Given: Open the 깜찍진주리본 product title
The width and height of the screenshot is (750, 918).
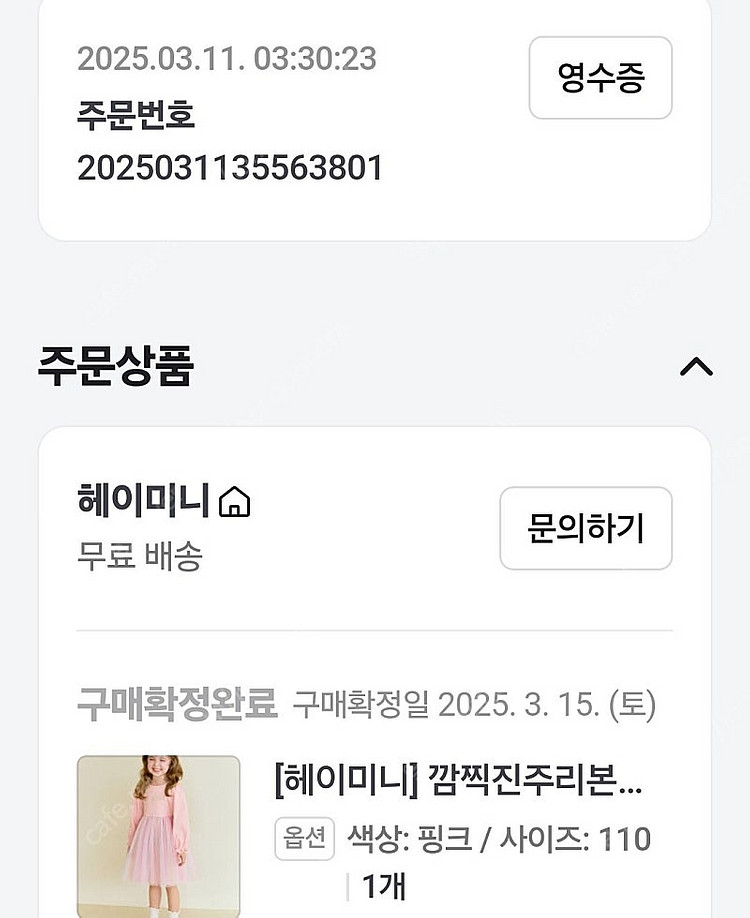Looking at the screenshot, I should coord(457,780).
